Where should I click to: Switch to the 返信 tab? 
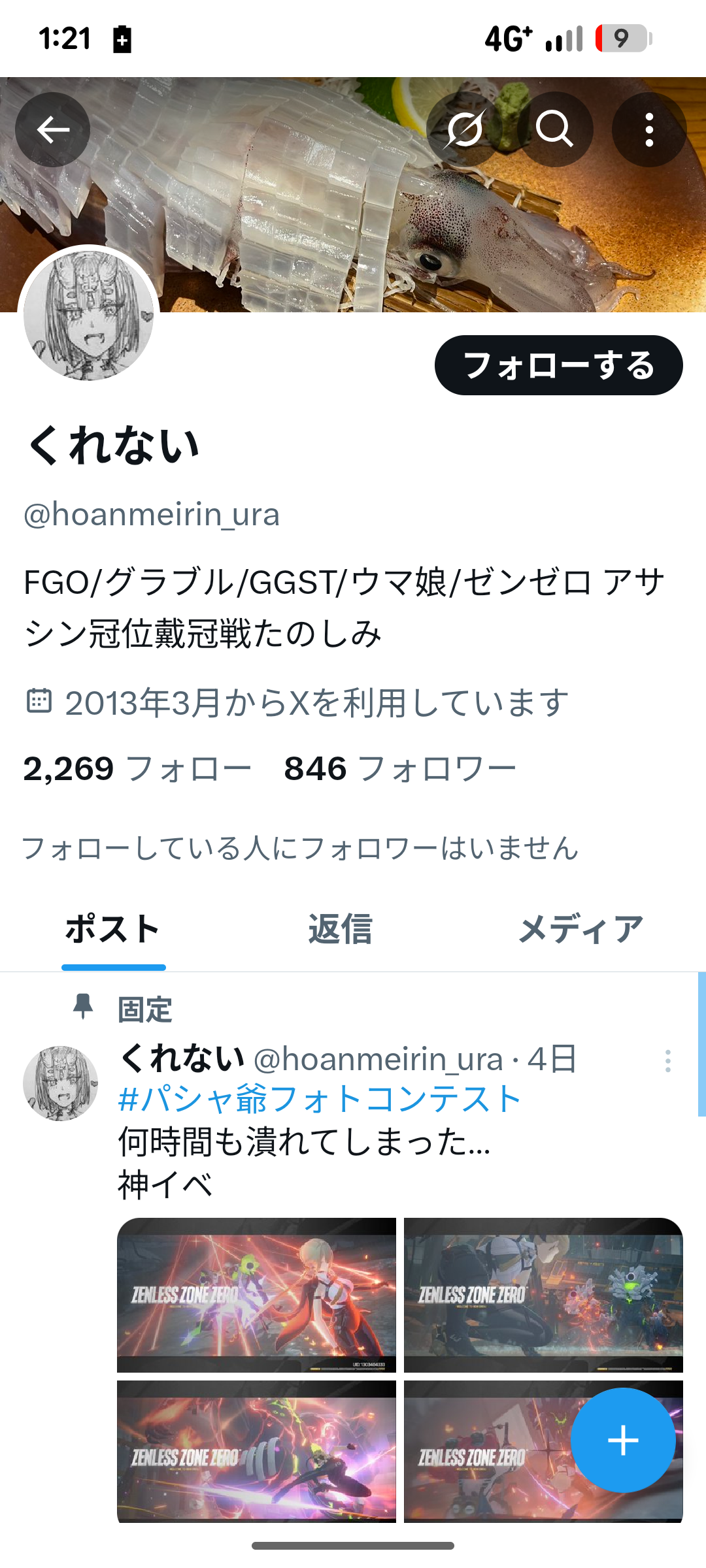(x=341, y=929)
